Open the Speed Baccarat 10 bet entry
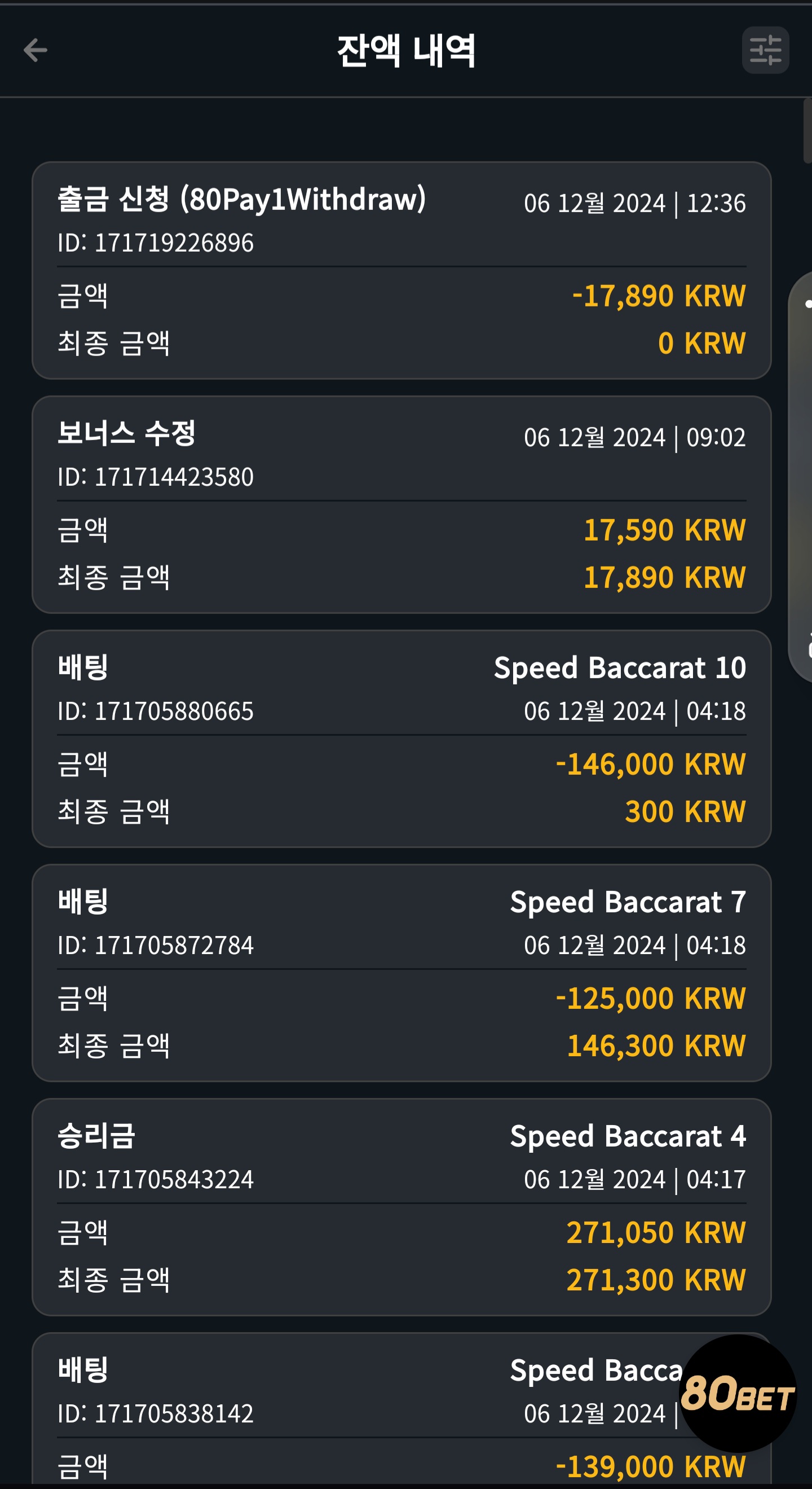 point(401,739)
